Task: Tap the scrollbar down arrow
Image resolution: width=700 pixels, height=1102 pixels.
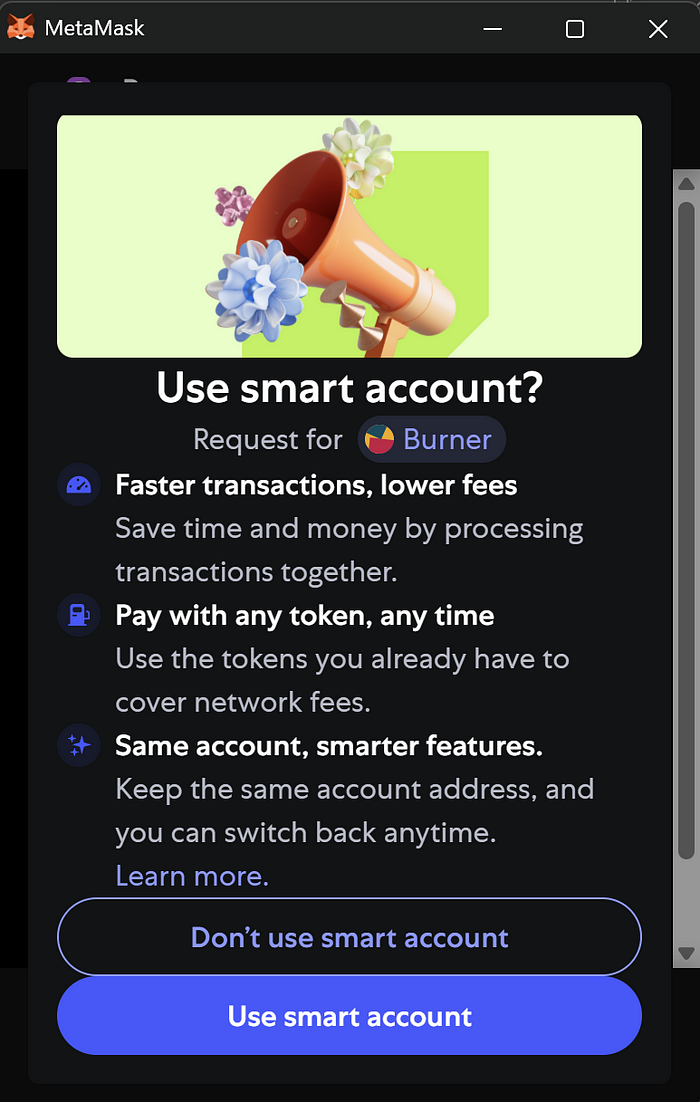Action: [x=685, y=954]
